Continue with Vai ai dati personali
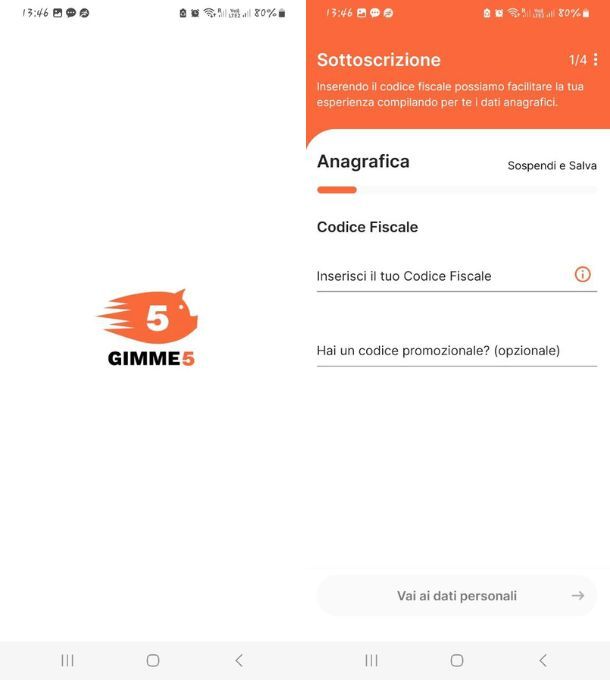610x680 pixels. tap(457, 595)
